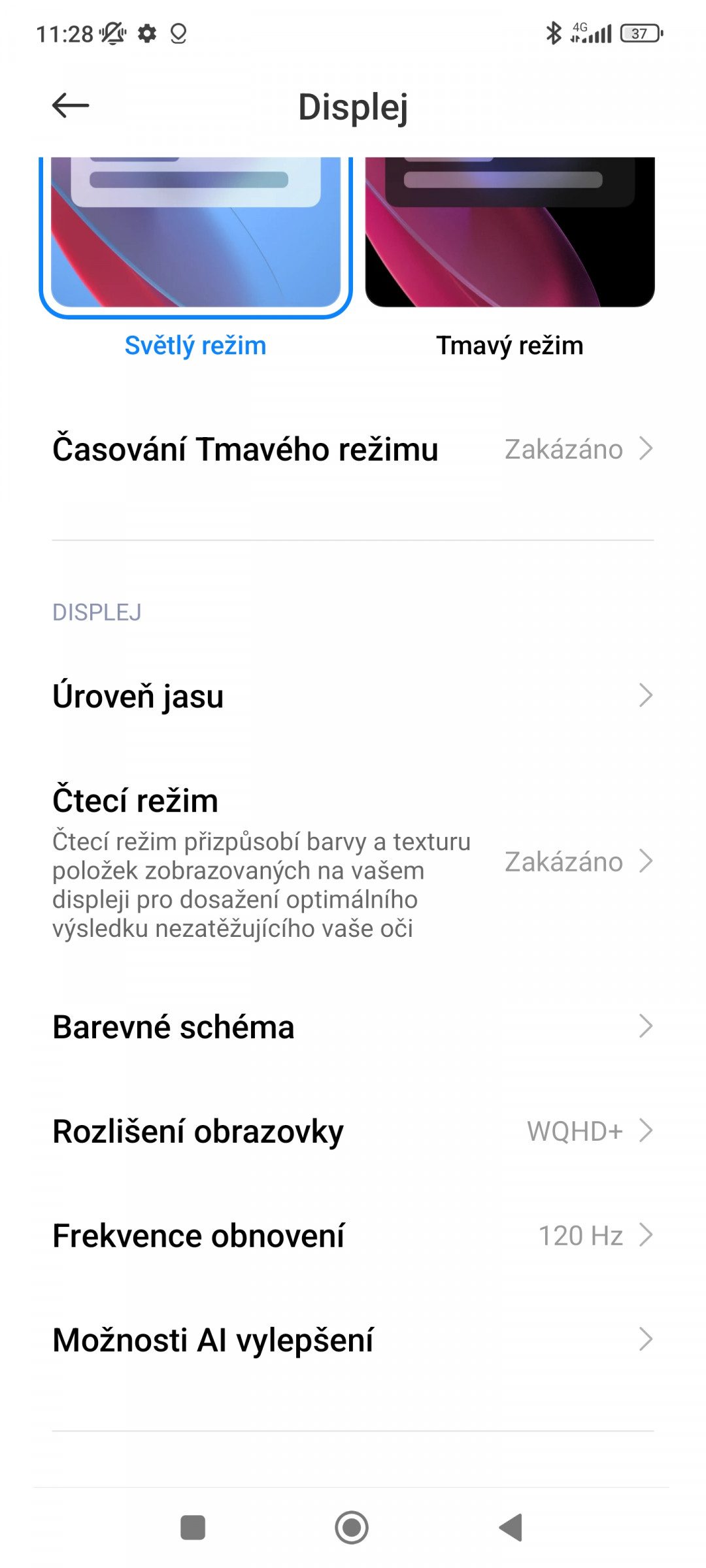Open Barevné schéma settings
This screenshot has width=706, height=1568.
[x=353, y=1026]
